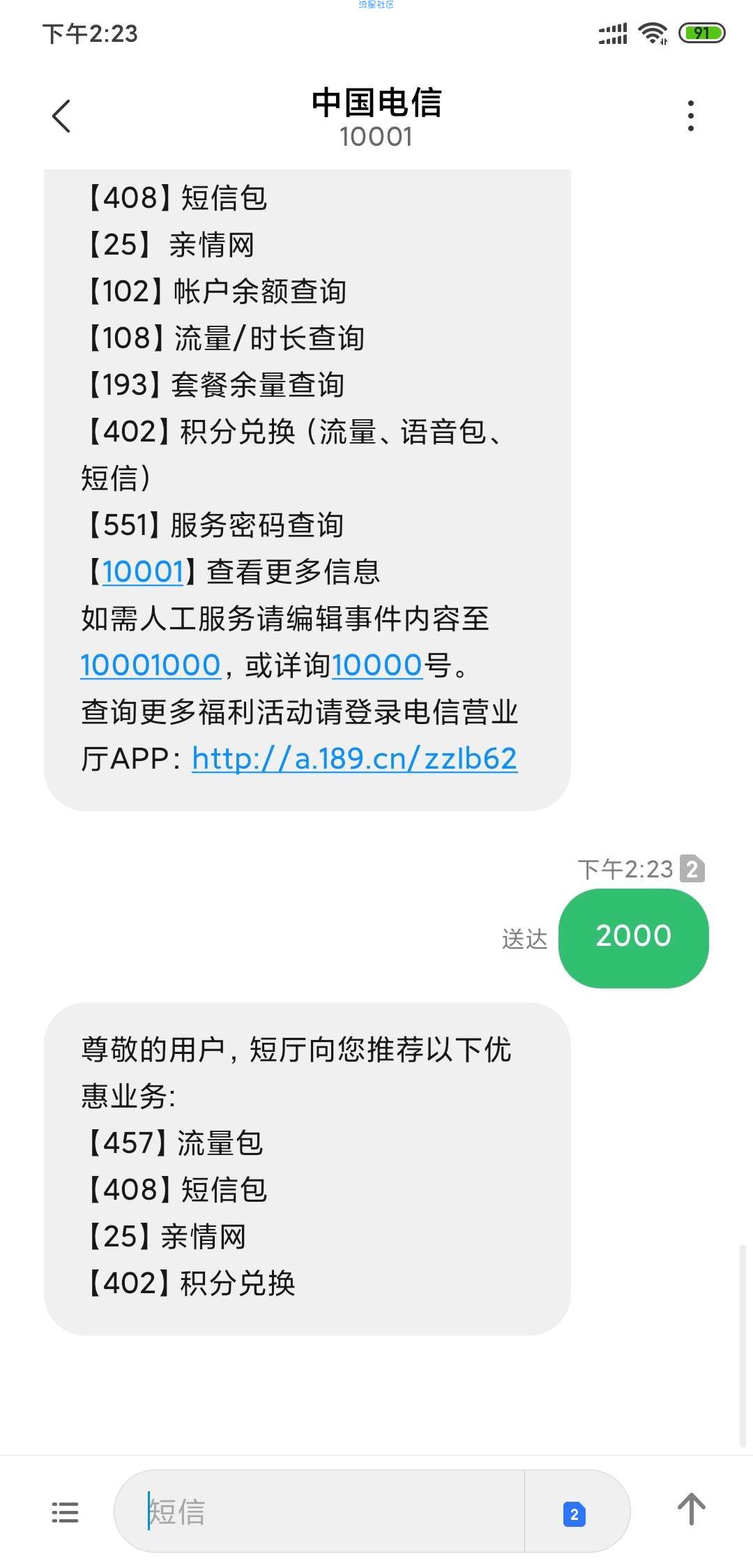
Task: Go back from the 中国电信 conversation
Action: click(x=61, y=116)
